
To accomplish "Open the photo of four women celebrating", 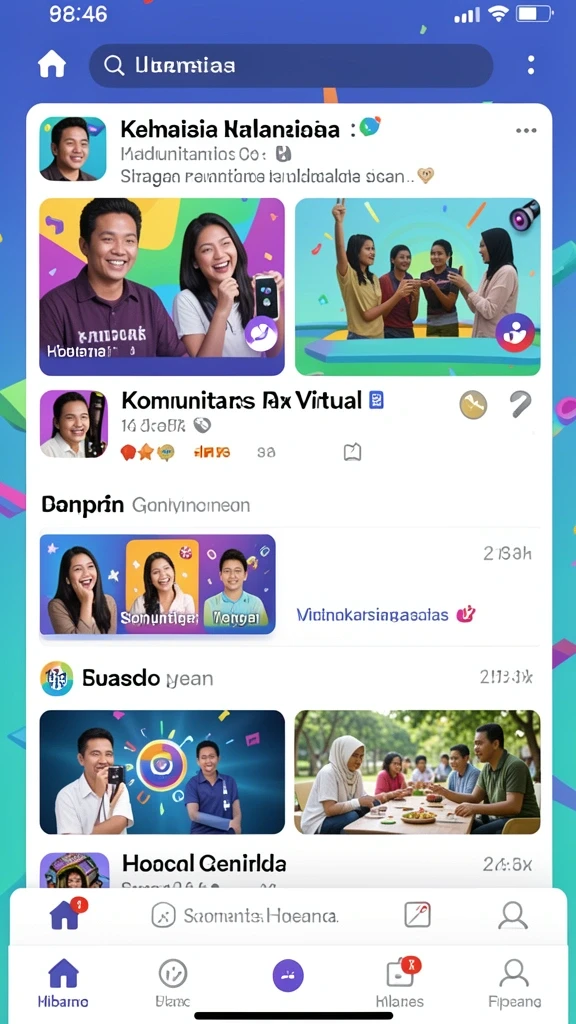I will click(418, 287).
